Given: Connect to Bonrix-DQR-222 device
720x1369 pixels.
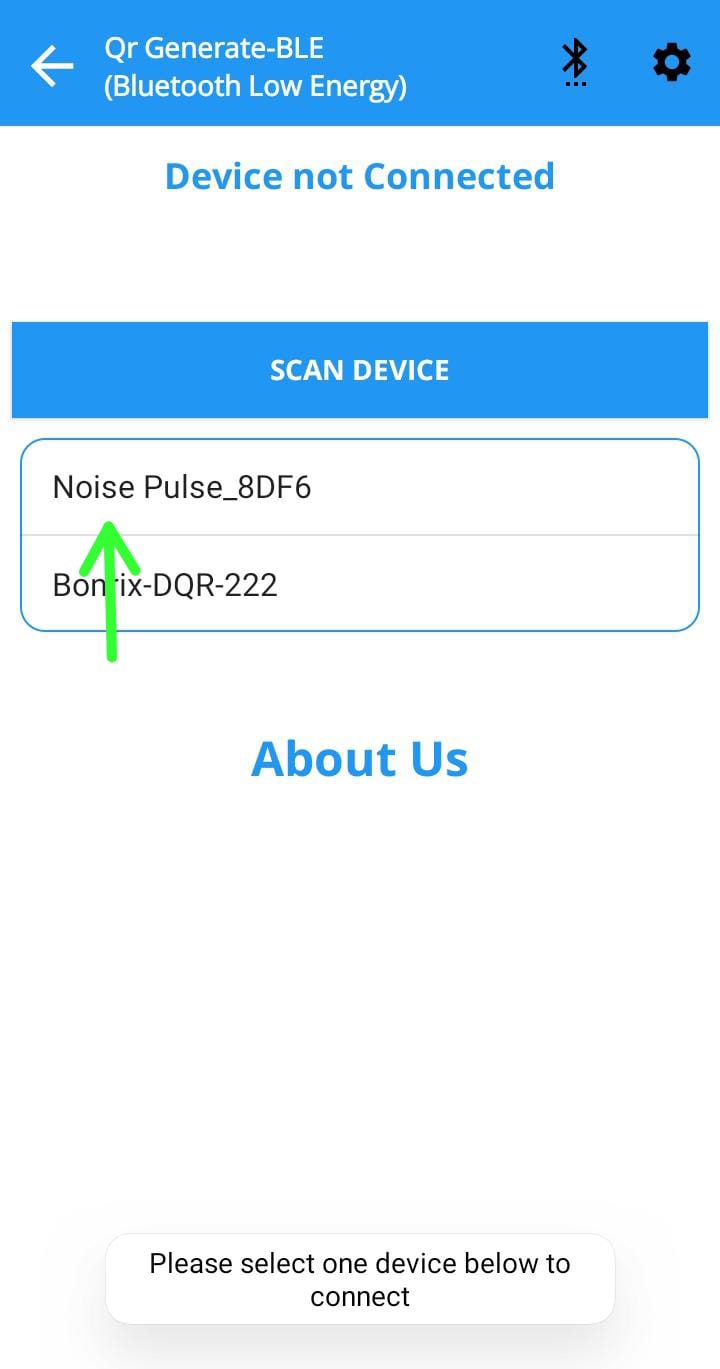Looking at the screenshot, I should pos(360,584).
